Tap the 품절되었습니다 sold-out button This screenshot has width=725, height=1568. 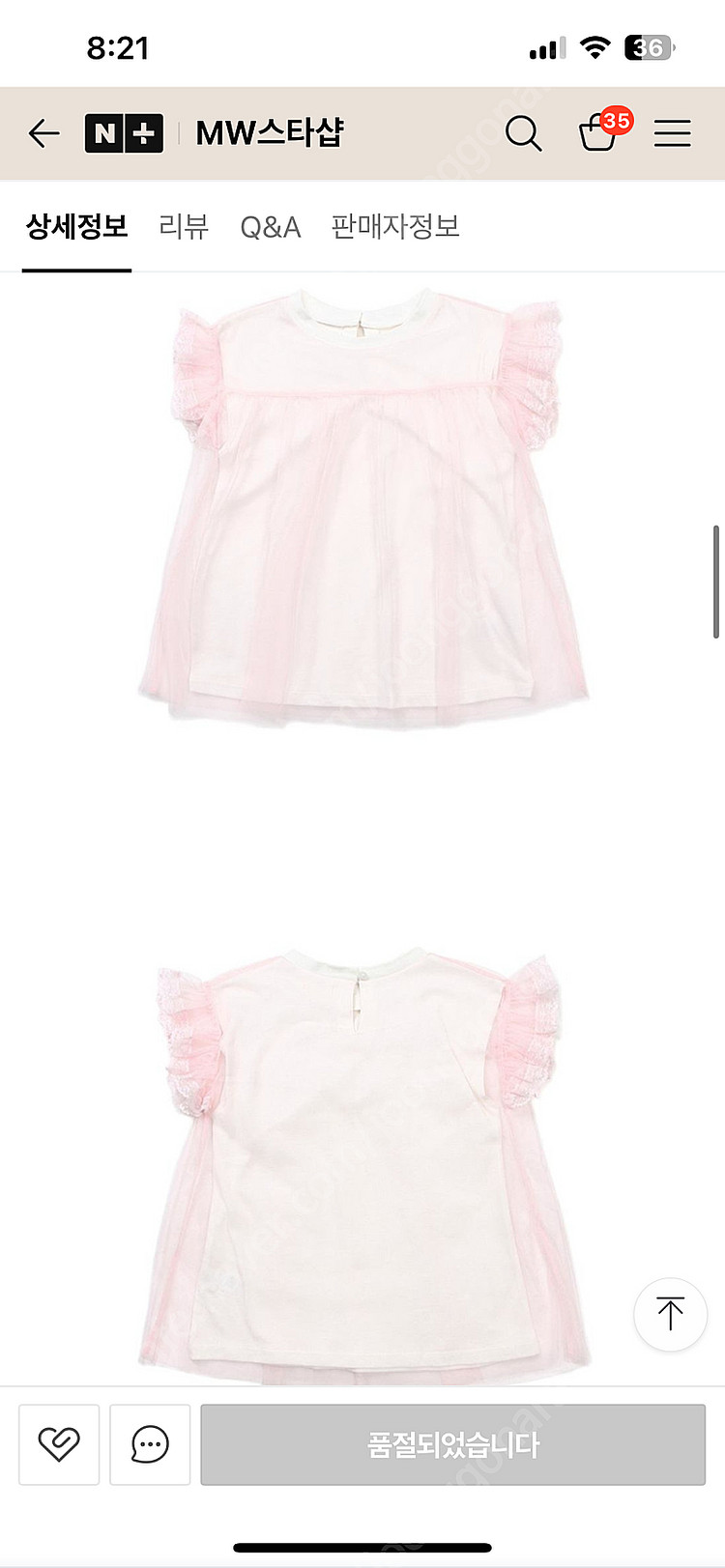[x=452, y=1444]
